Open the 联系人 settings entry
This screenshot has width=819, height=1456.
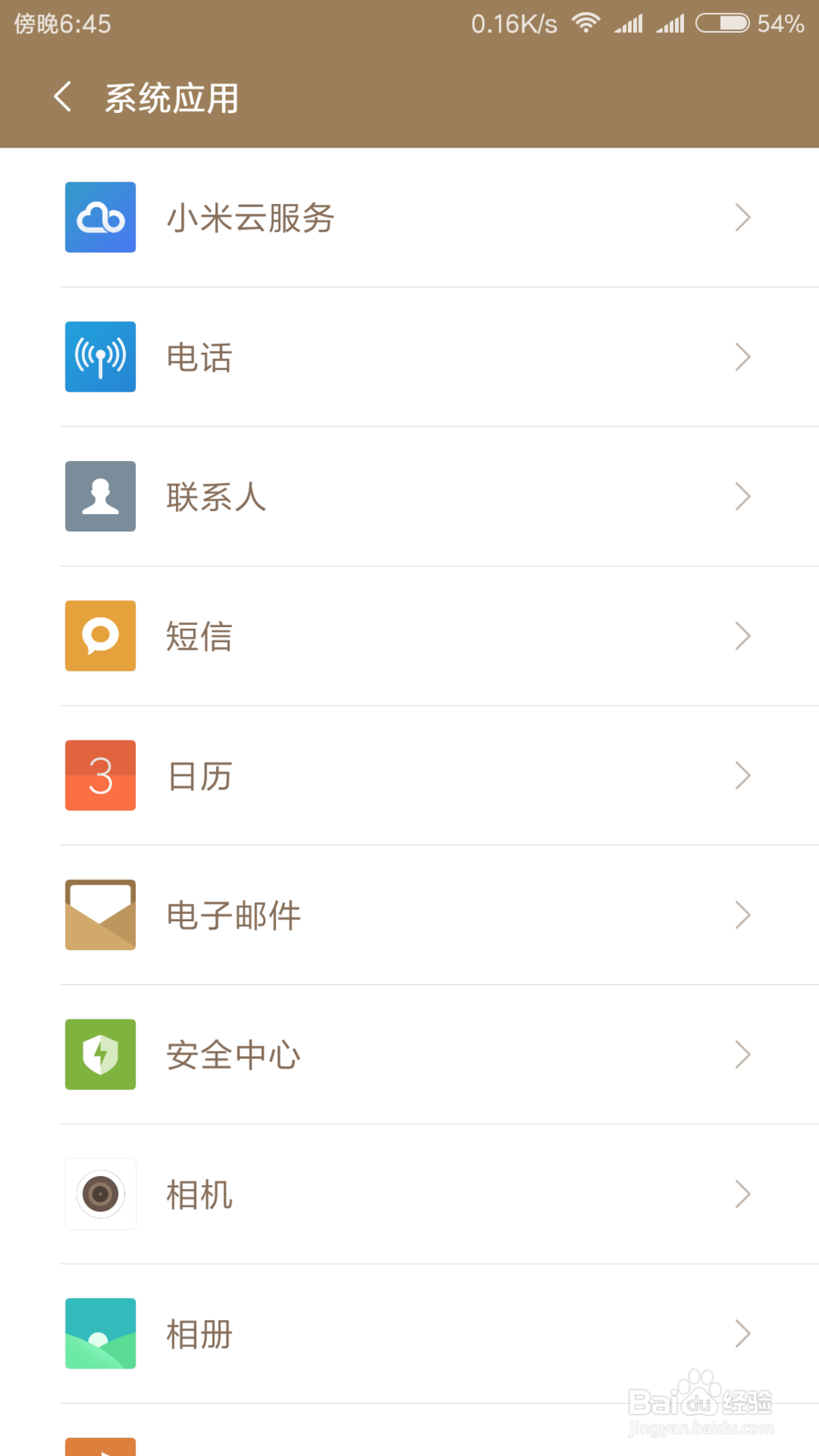coord(409,496)
